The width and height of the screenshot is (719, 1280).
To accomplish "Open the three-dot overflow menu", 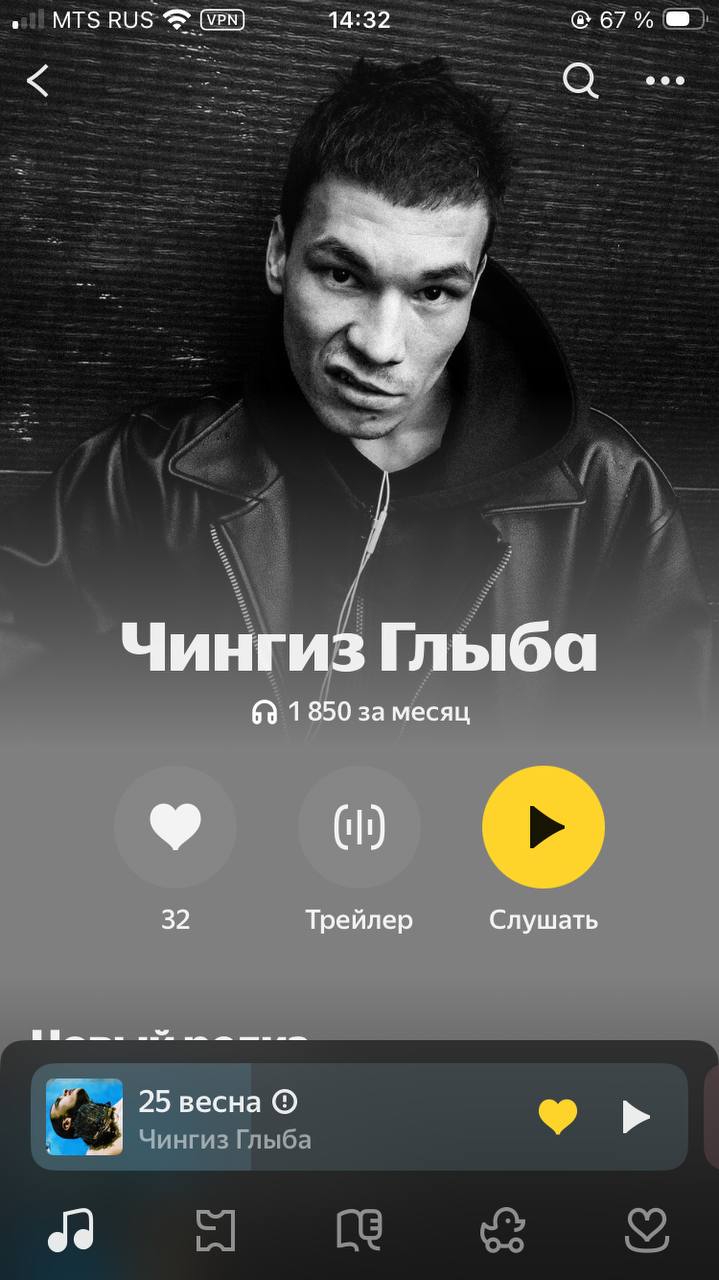I will pyautogui.click(x=665, y=81).
